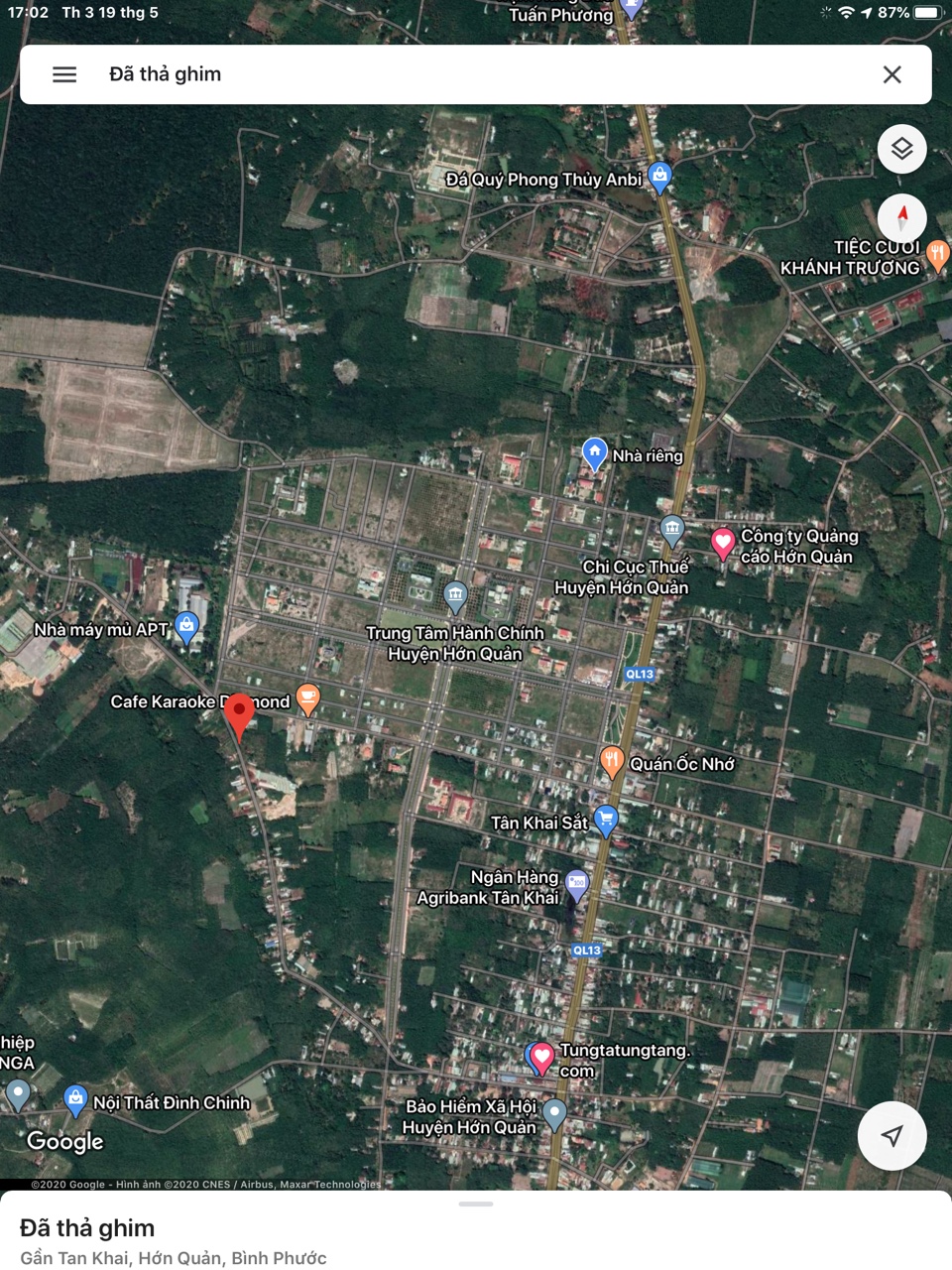
Task: Open the map layers selector
Action: tap(901, 149)
